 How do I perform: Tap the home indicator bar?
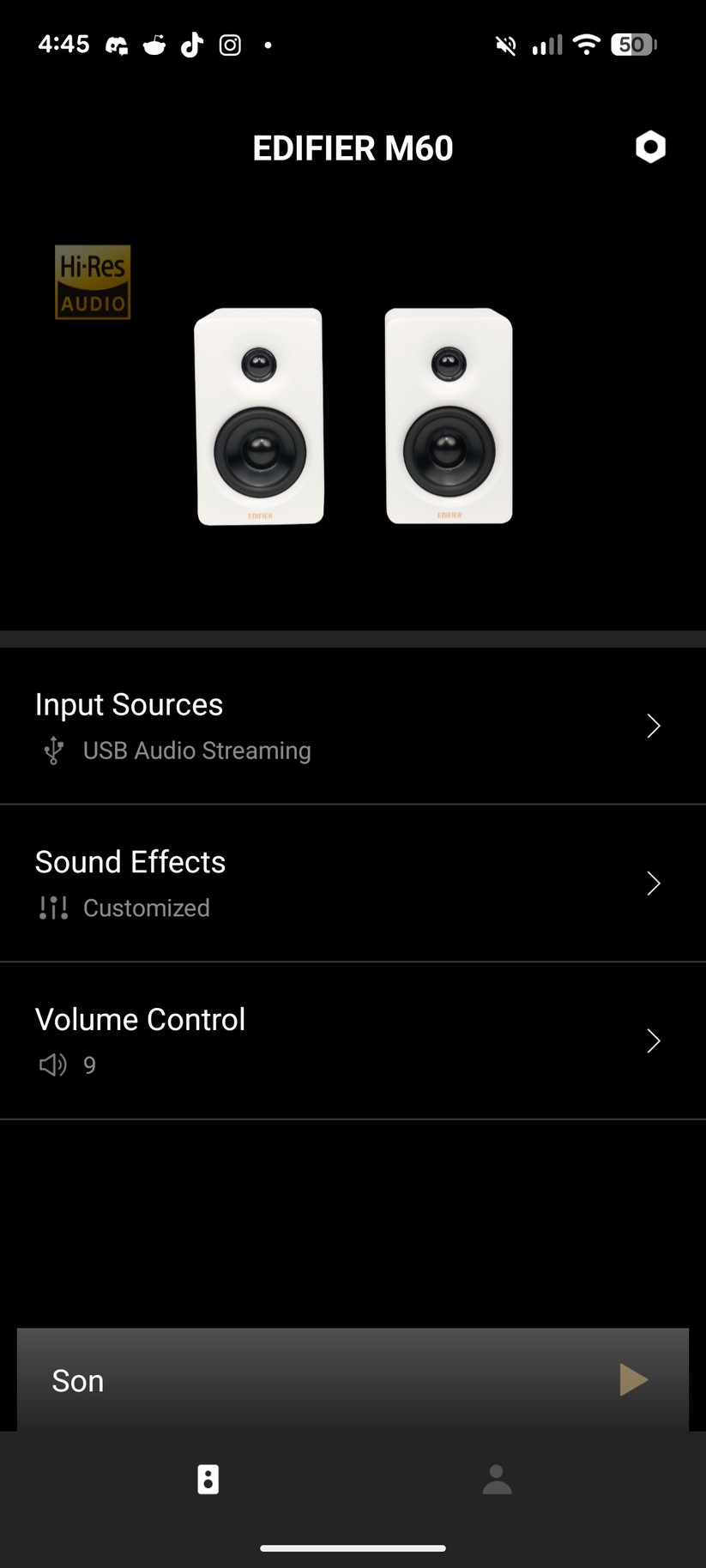coord(353,1547)
